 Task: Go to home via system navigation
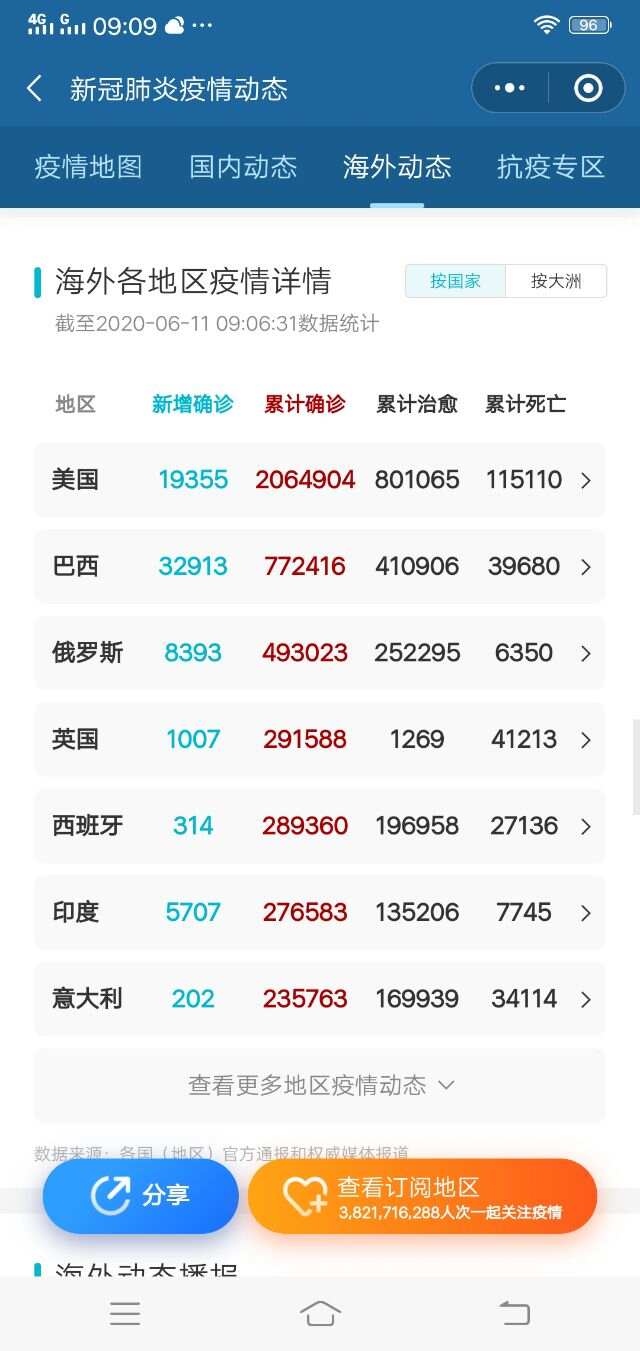320,1314
